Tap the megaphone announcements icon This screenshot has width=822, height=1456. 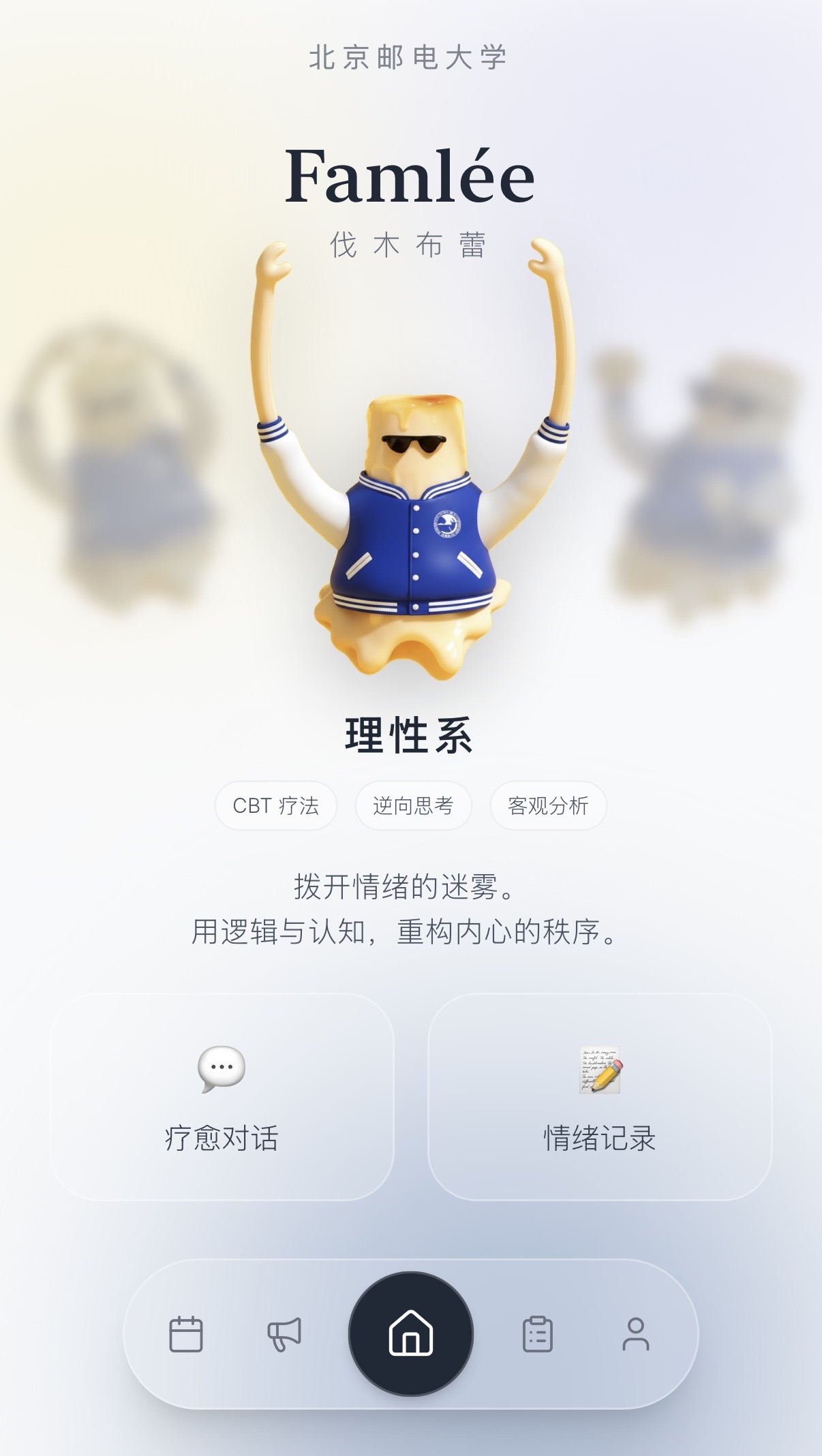(x=286, y=1334)
